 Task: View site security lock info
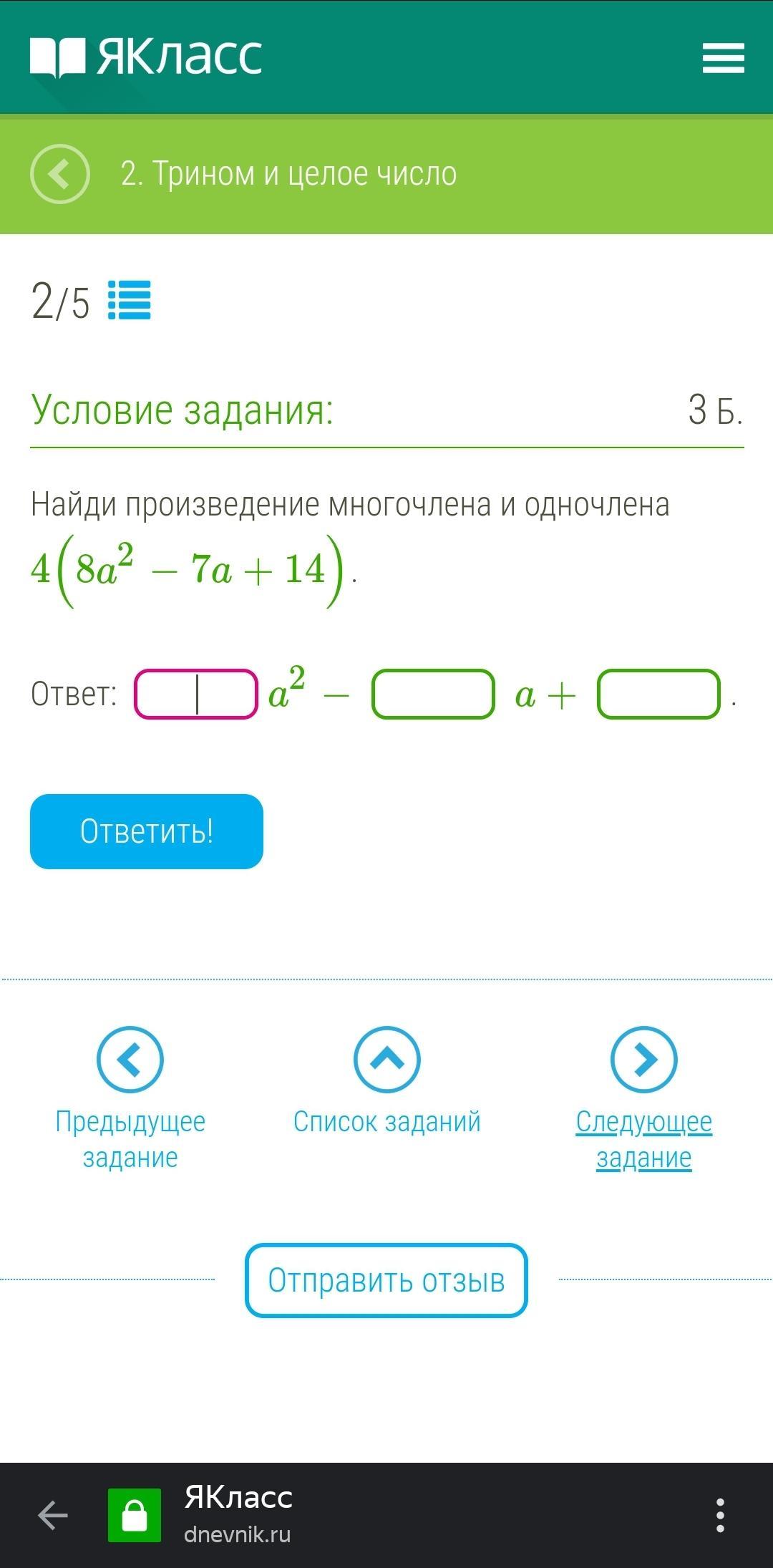(135, 1515)
